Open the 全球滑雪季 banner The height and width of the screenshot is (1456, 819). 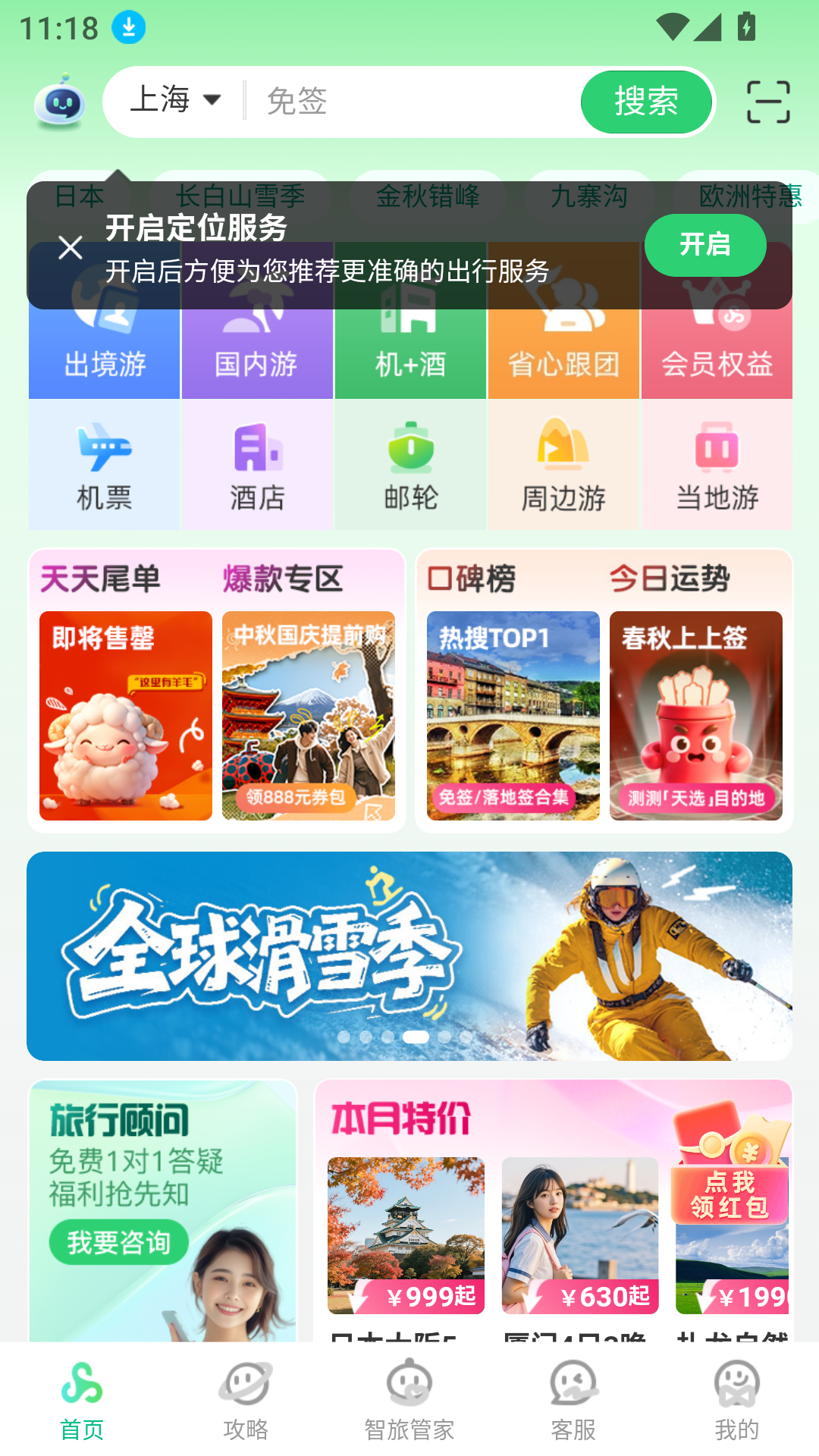tap(409, 955)
